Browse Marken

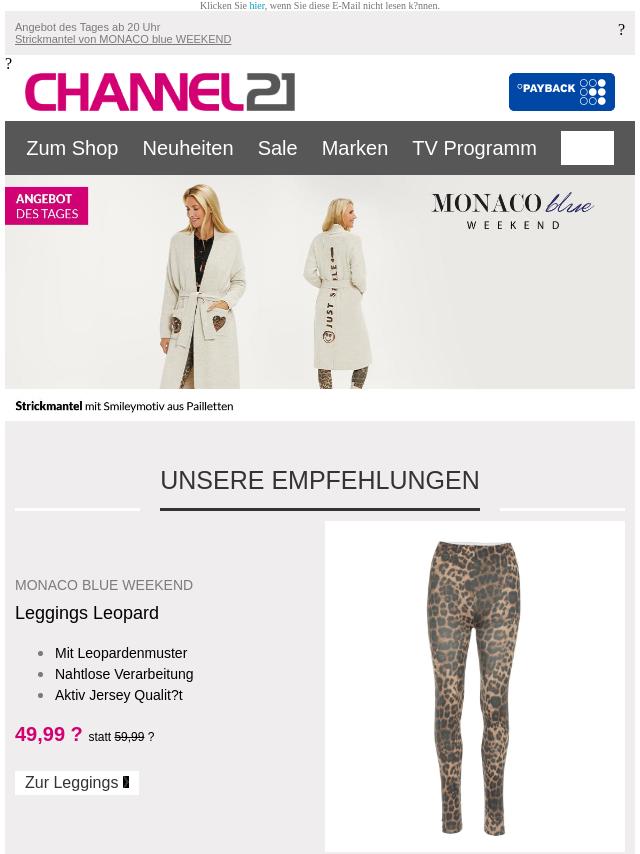[354, 148]
